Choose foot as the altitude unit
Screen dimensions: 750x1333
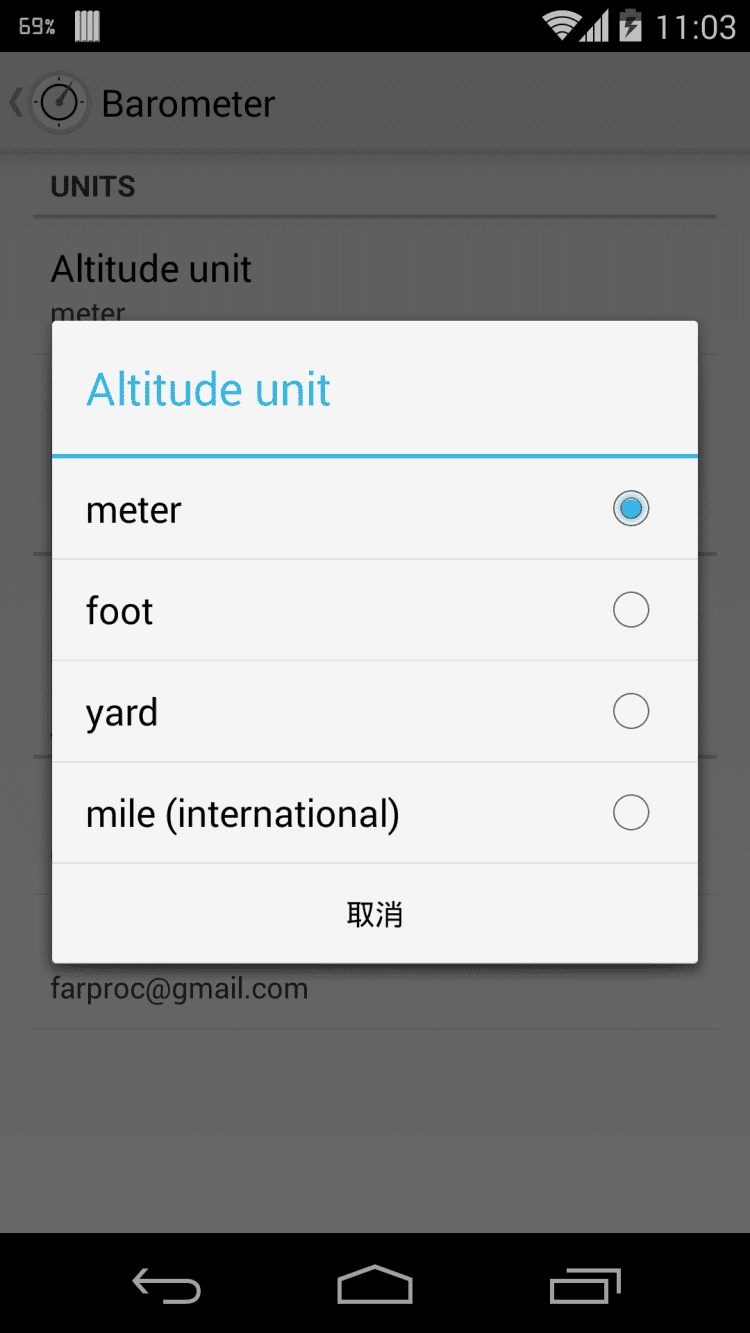click(x=374, y=610)
